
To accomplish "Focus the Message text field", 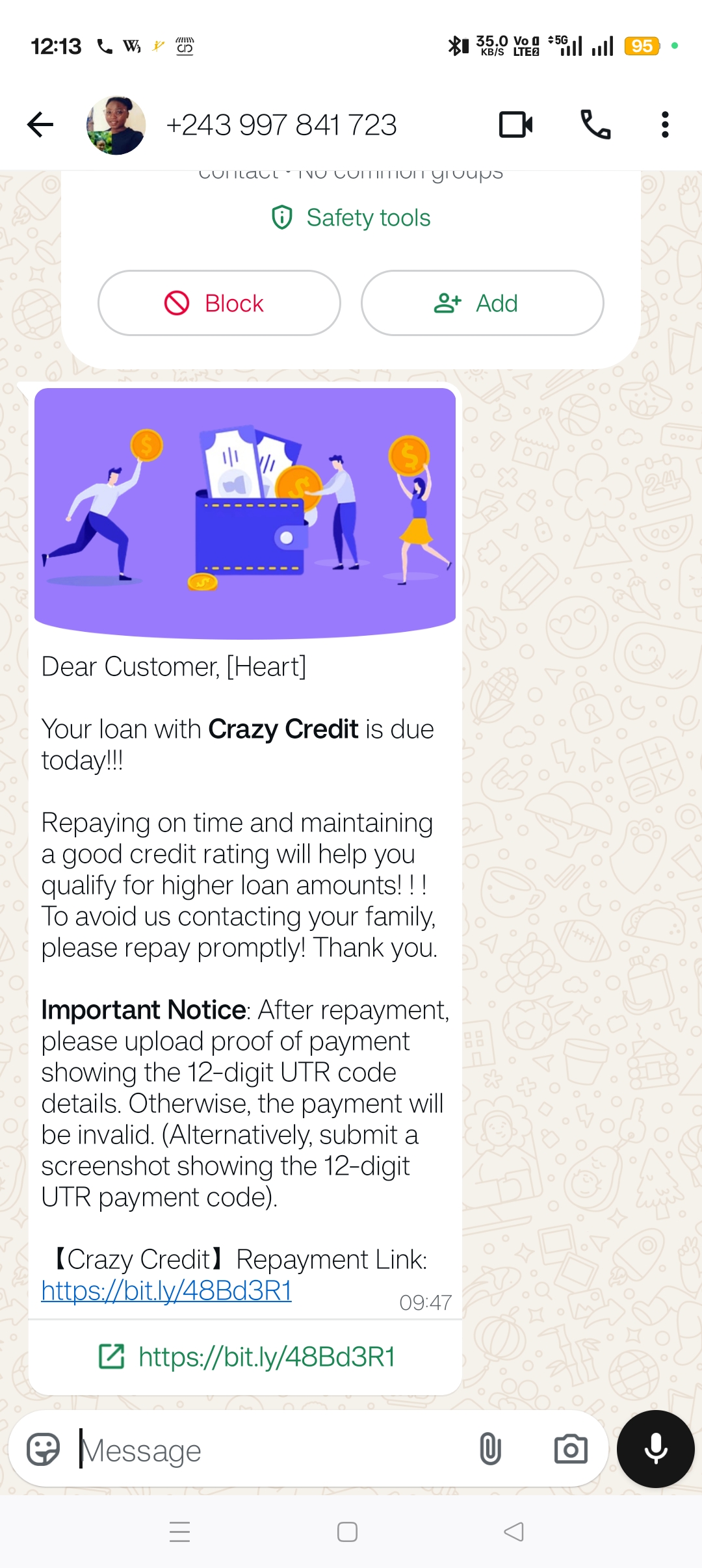I will tap(273, 1450).
